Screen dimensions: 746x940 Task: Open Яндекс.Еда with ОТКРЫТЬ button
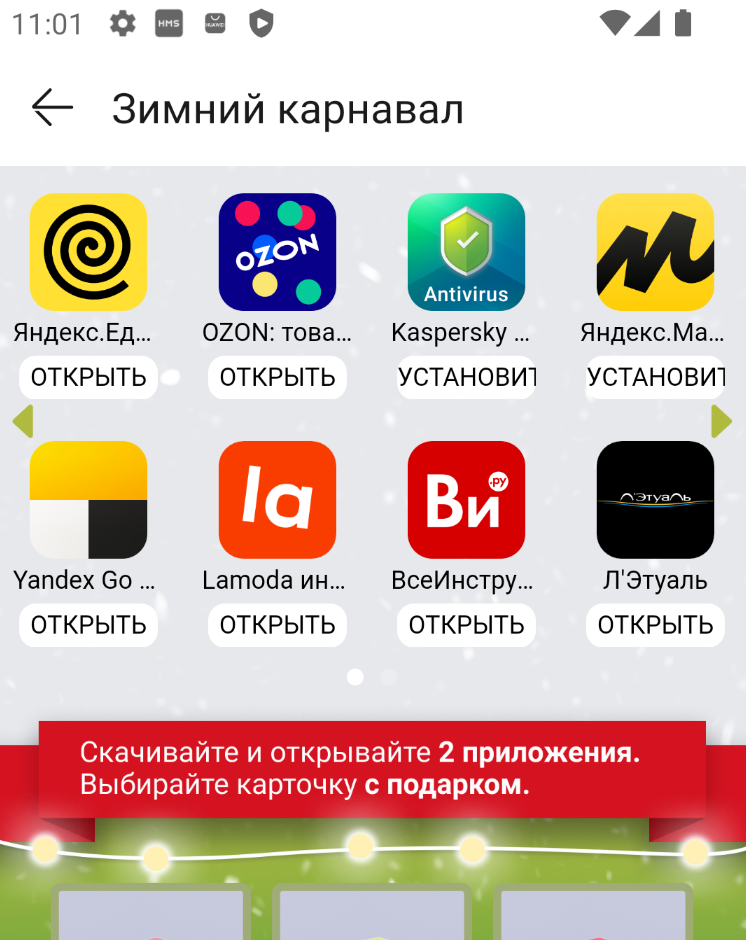click(88, 377)
